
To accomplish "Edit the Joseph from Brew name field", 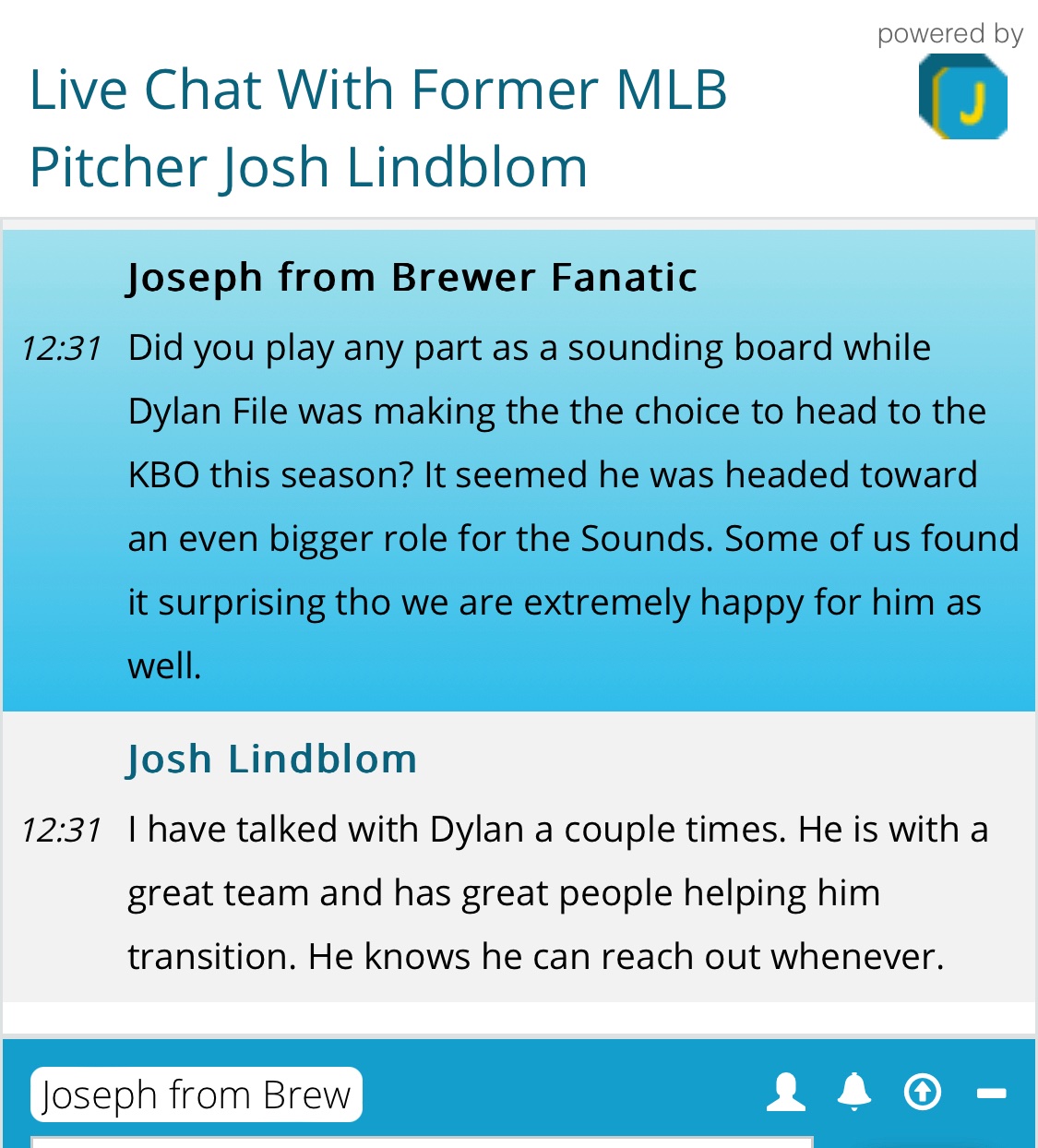I will click(197, 1095).
